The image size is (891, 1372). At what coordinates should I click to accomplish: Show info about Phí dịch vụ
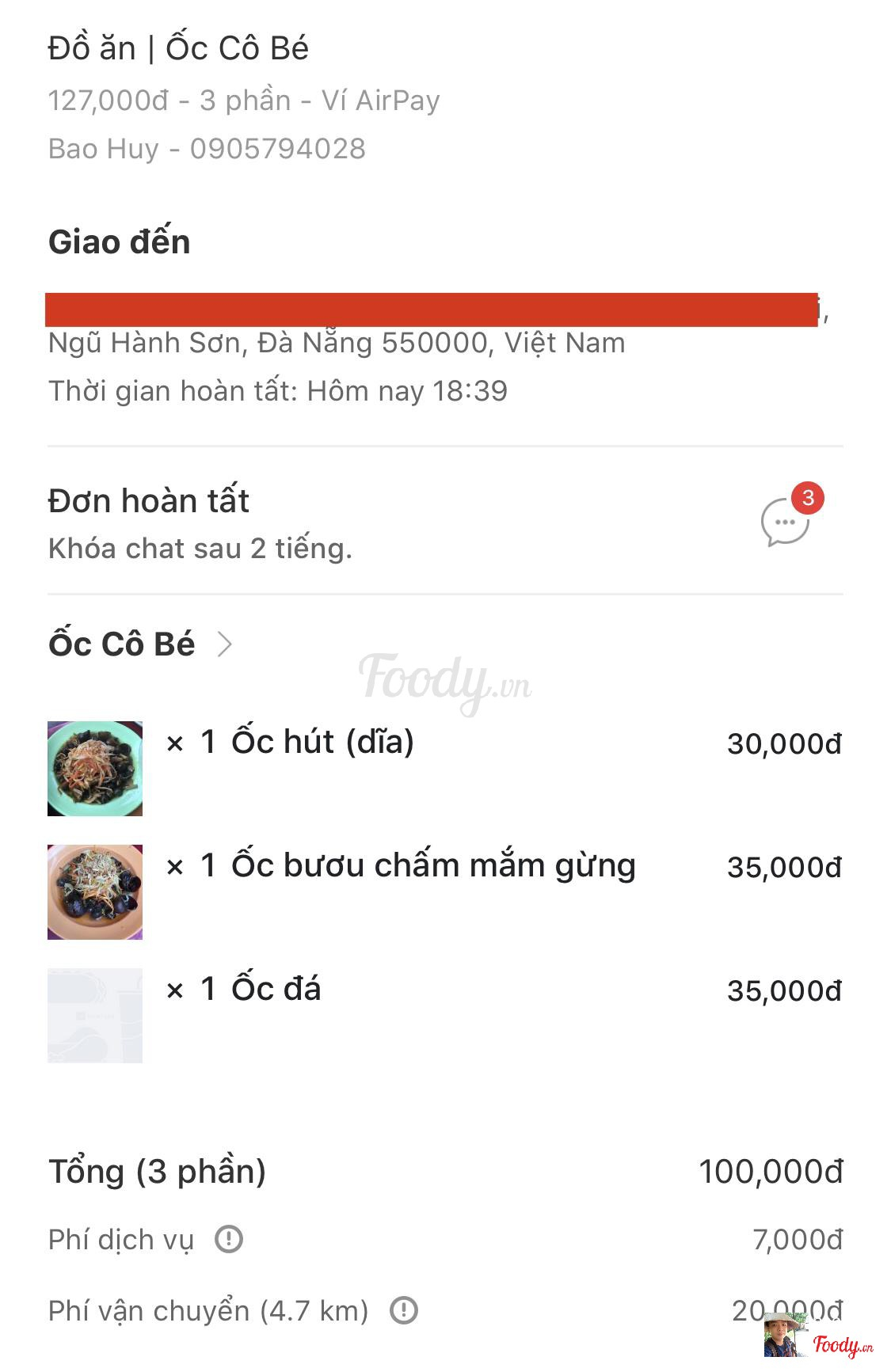(x=229, y=1238)
